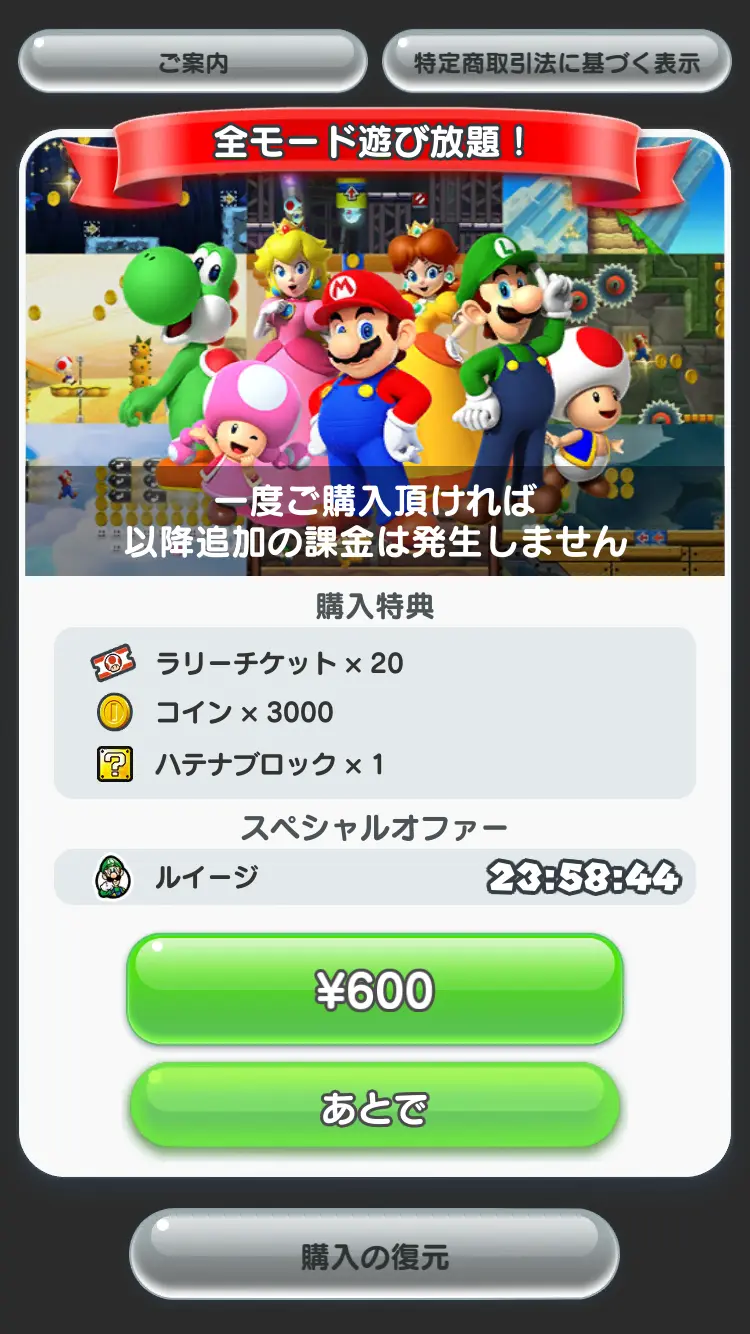Open the ご案内 guide screen

195,60
